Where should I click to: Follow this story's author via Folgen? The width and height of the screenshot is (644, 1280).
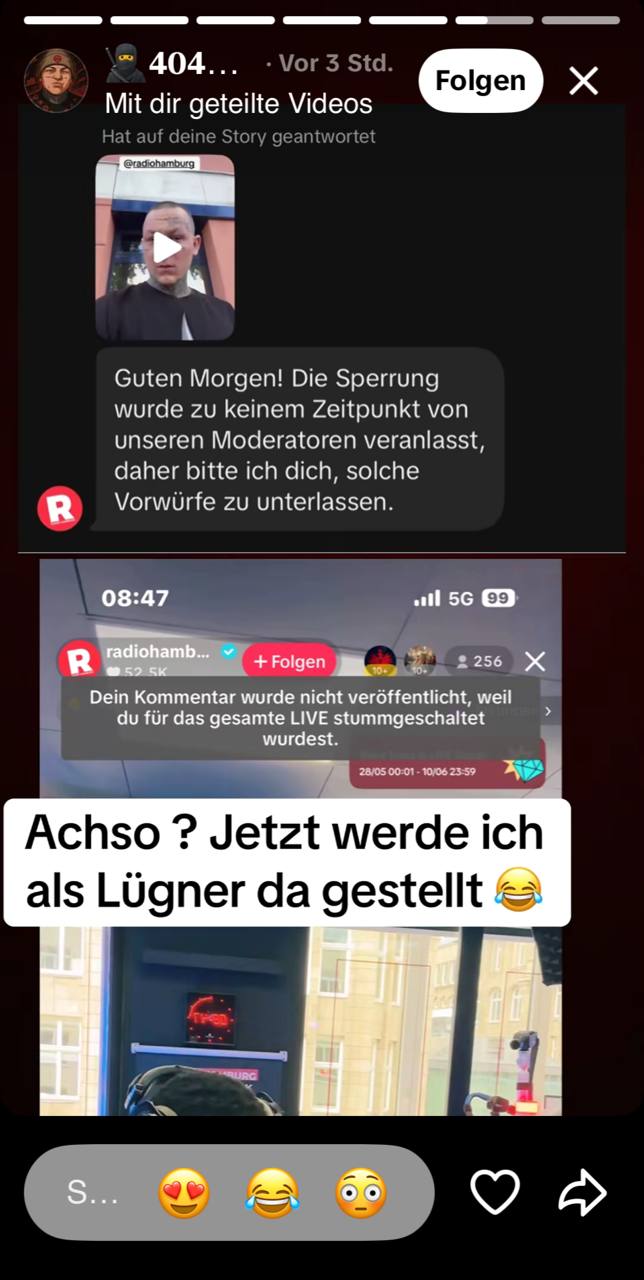[480, 81]
